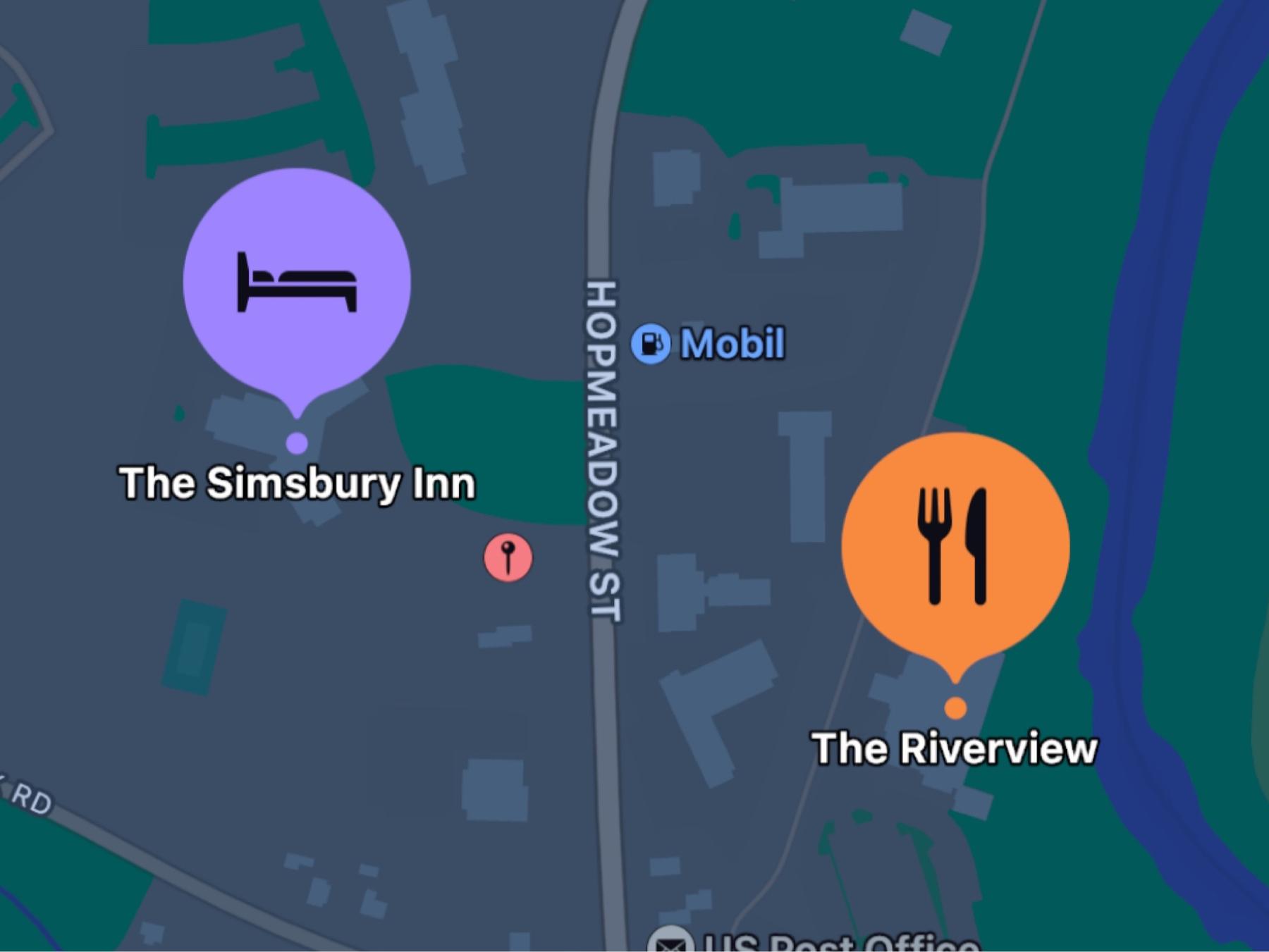Open The Riverview restaurant marker
This screenshot has width=1269, height=952.
pos(955,547)
